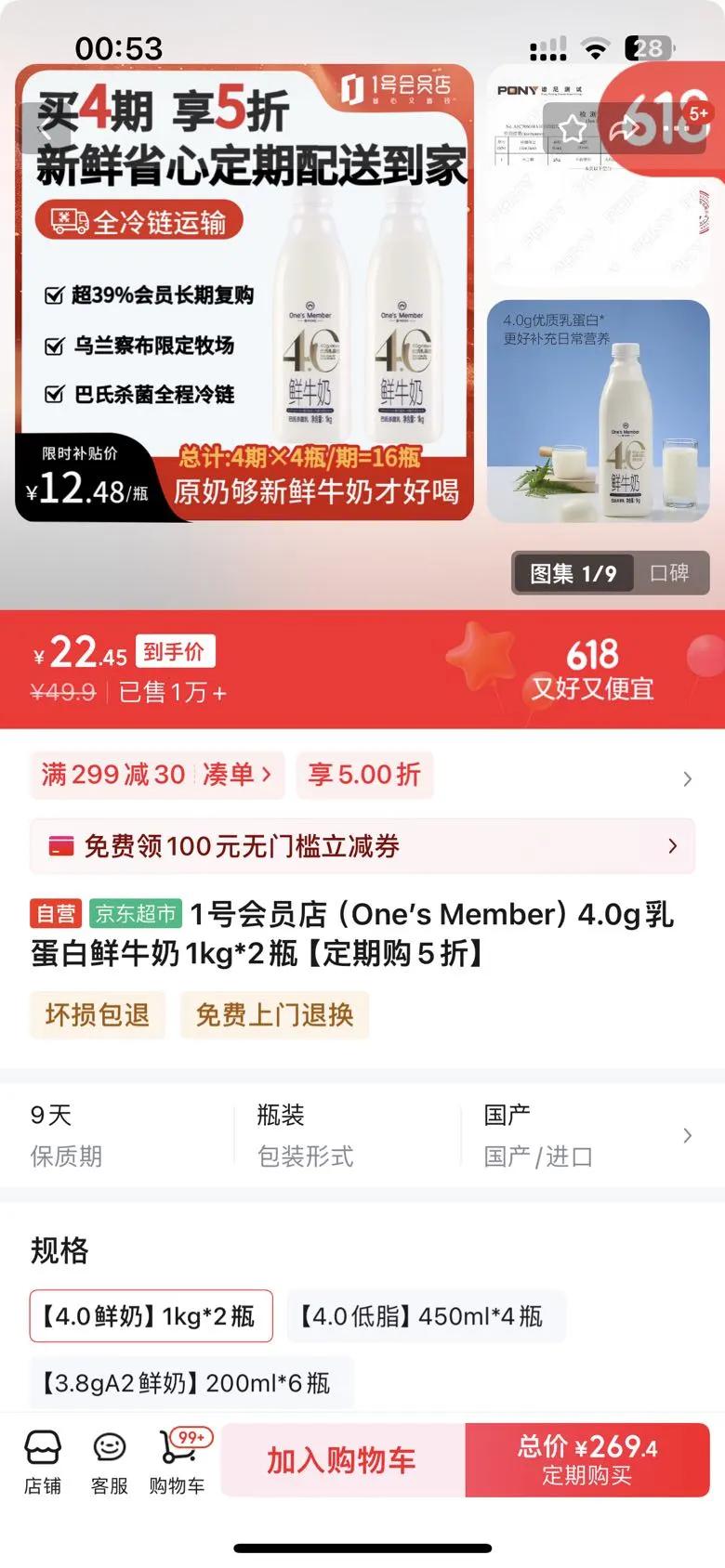Expand the 满299减30 promotion row chevron

(x=687, y=777)
